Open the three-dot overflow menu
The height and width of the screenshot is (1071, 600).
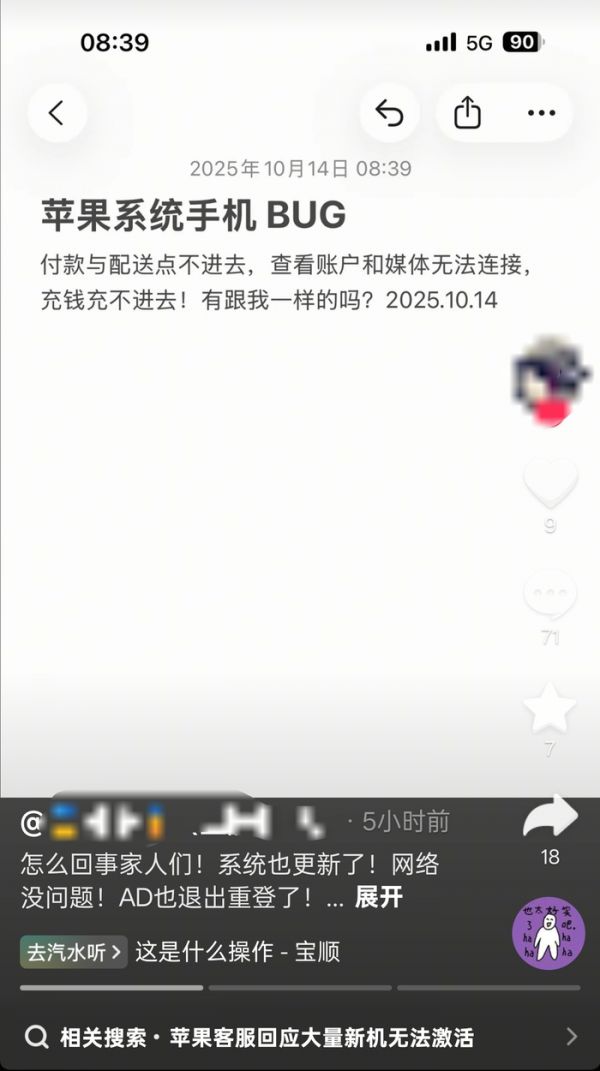(541, 113)
